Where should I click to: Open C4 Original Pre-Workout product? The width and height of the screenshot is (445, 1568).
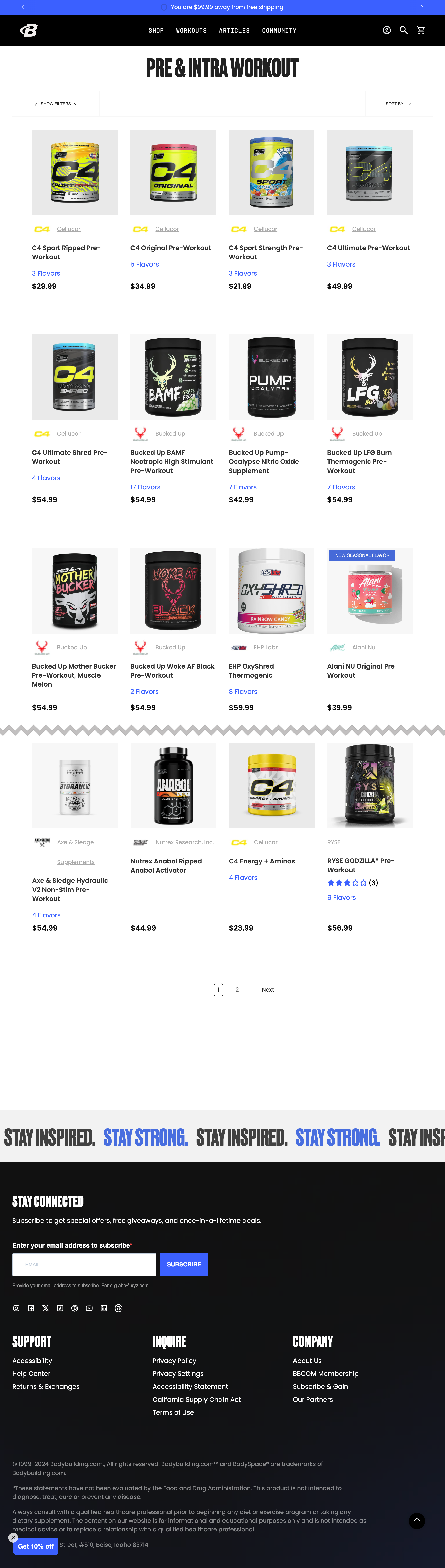point(171,248)
